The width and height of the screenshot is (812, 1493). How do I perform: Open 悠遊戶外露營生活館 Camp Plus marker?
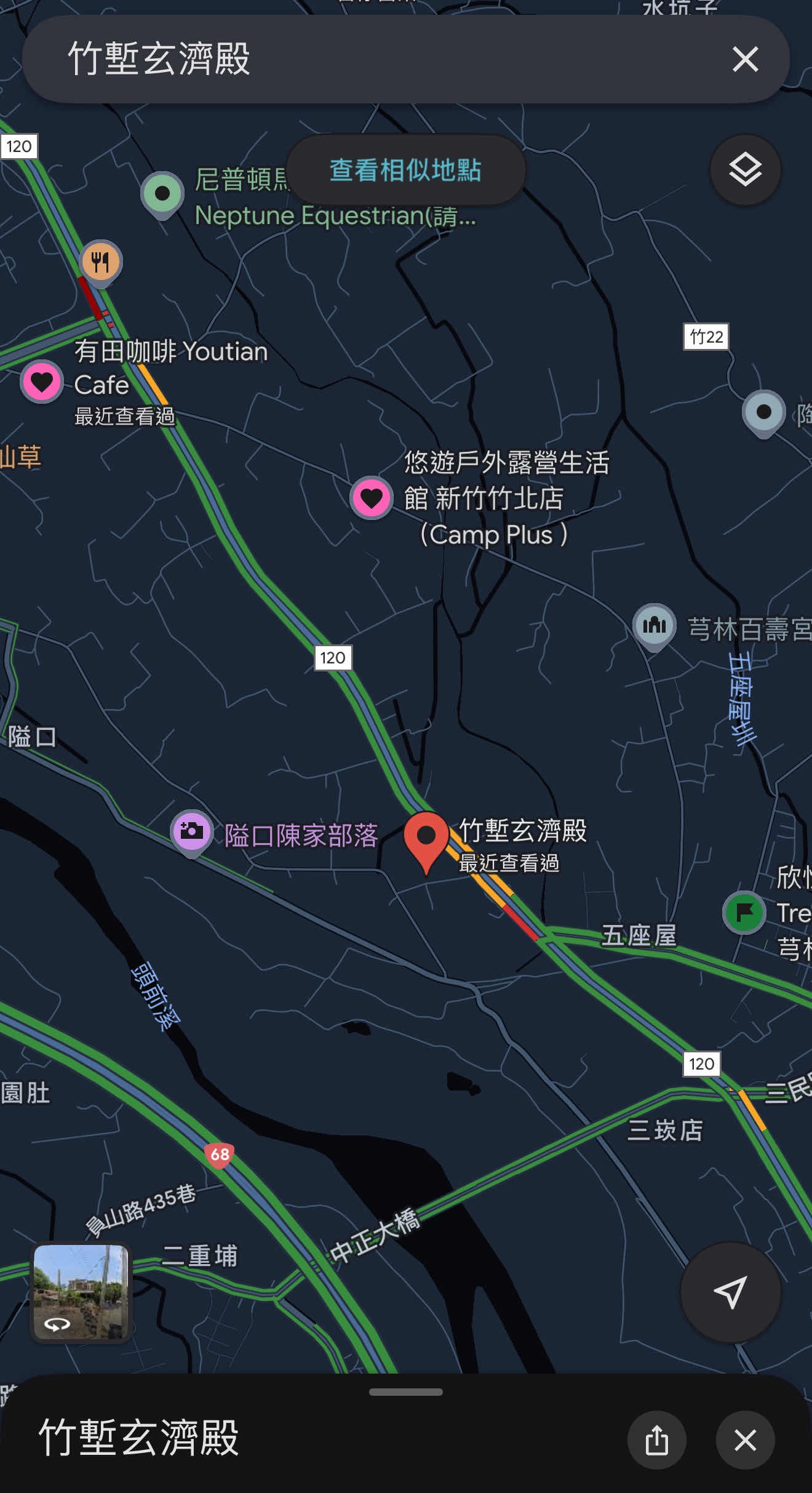pyautogui.click(x=371, y=497)
